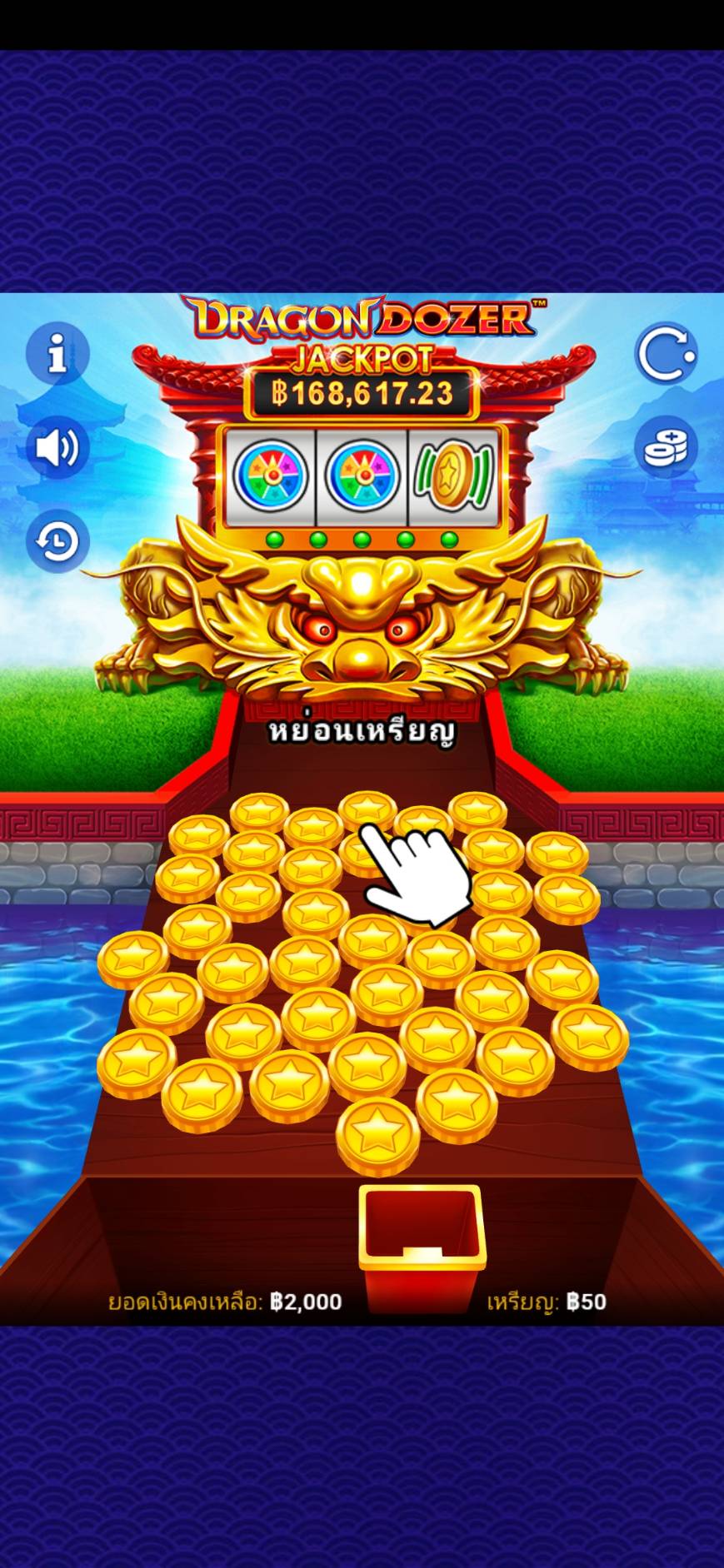
Task: Open the game info button
Action: pyautogui.click(x=57, y=355)
